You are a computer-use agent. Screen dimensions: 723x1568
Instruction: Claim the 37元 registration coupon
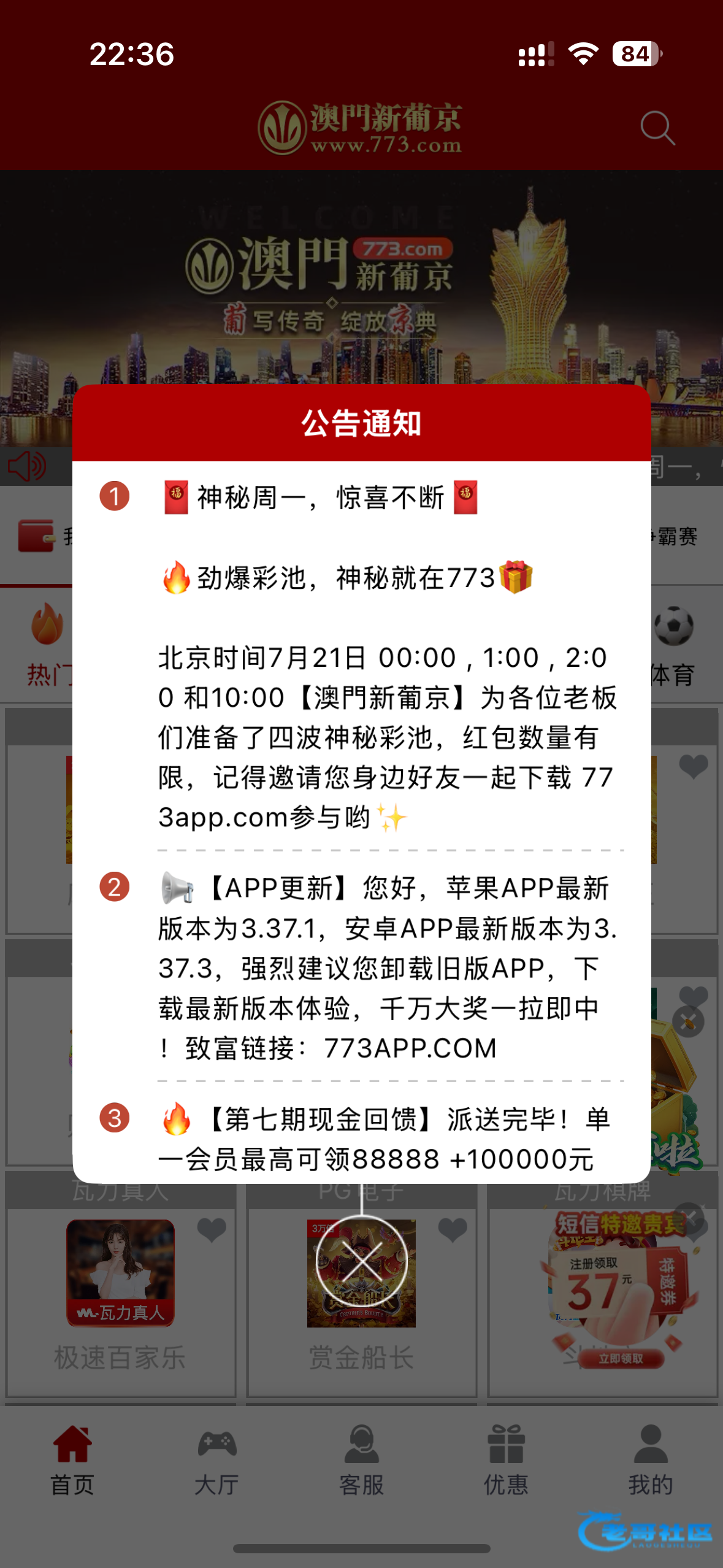pos(621,1358)
